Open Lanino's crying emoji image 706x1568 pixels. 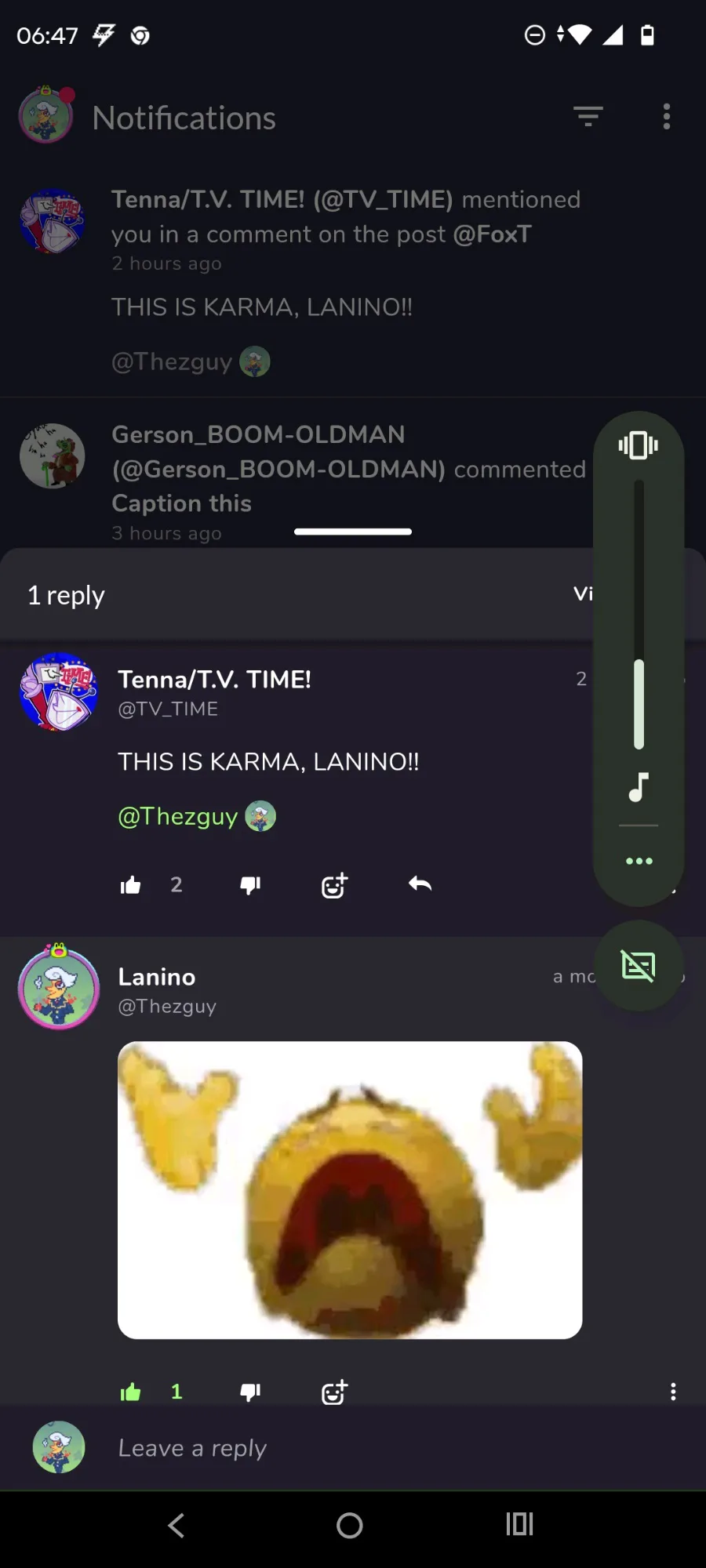pyautogui.click(x=350, y=1190)
